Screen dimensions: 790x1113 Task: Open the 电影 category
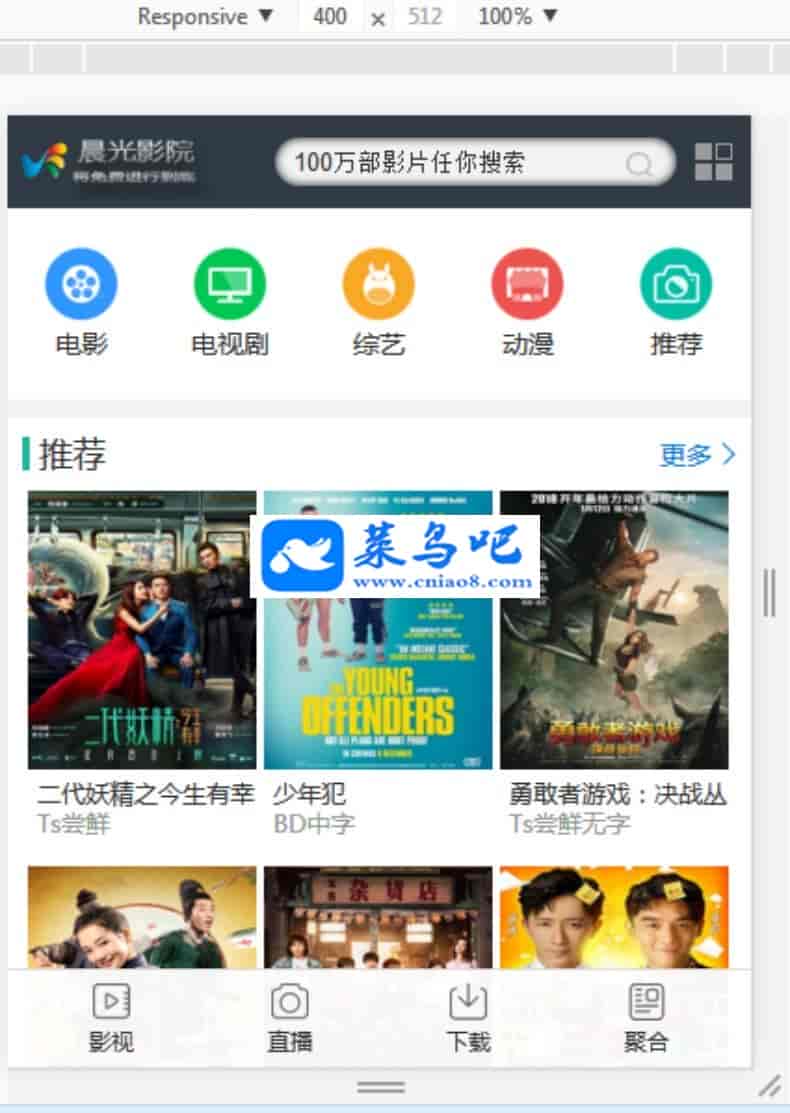point(81,284)
